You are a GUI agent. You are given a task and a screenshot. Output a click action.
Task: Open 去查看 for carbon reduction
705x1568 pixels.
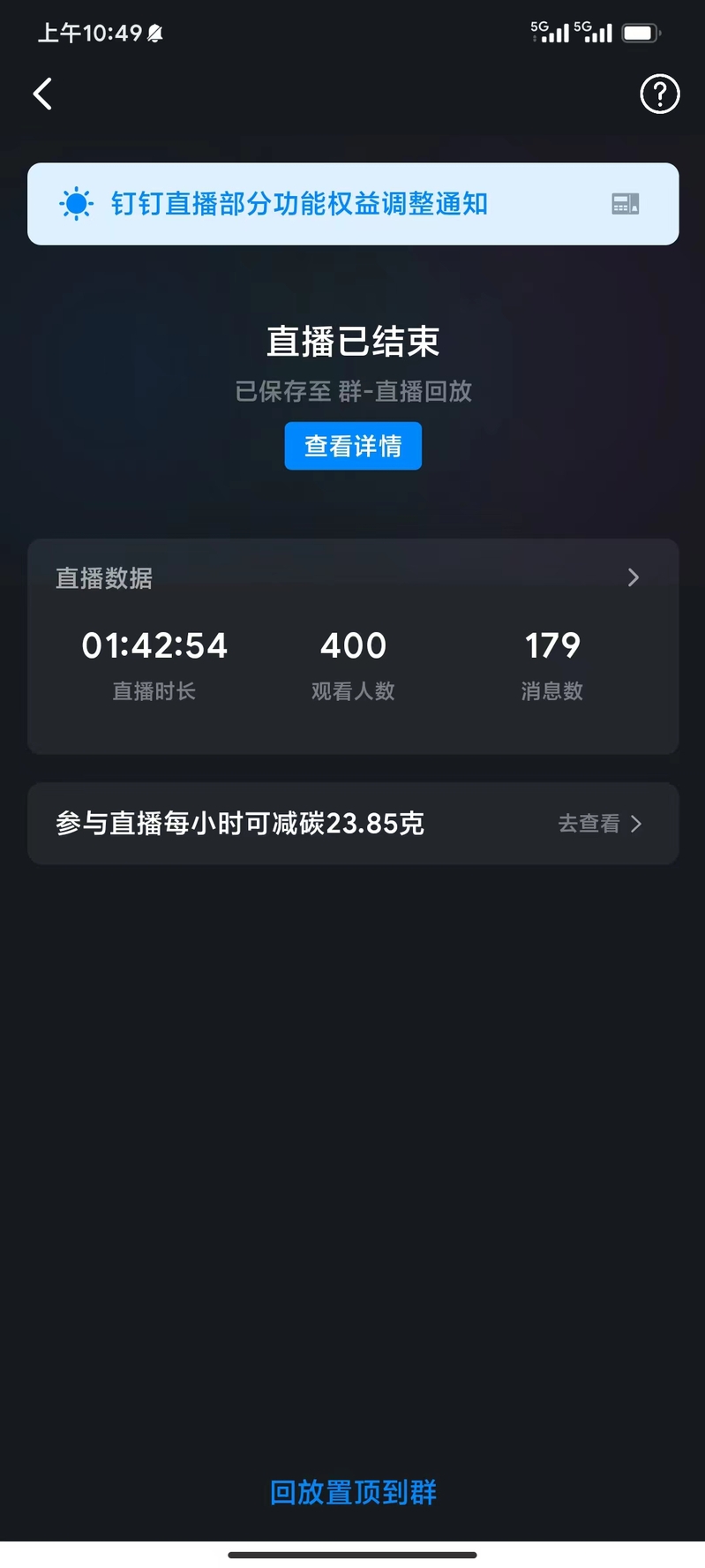pos(600,824)
